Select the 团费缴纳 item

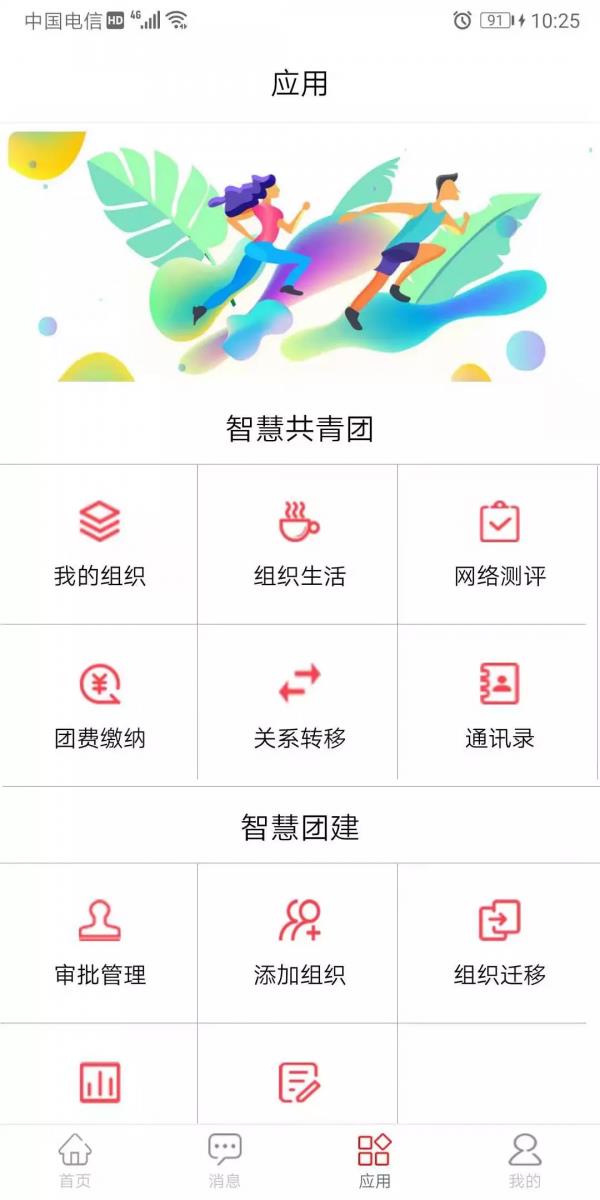(99, 706)
